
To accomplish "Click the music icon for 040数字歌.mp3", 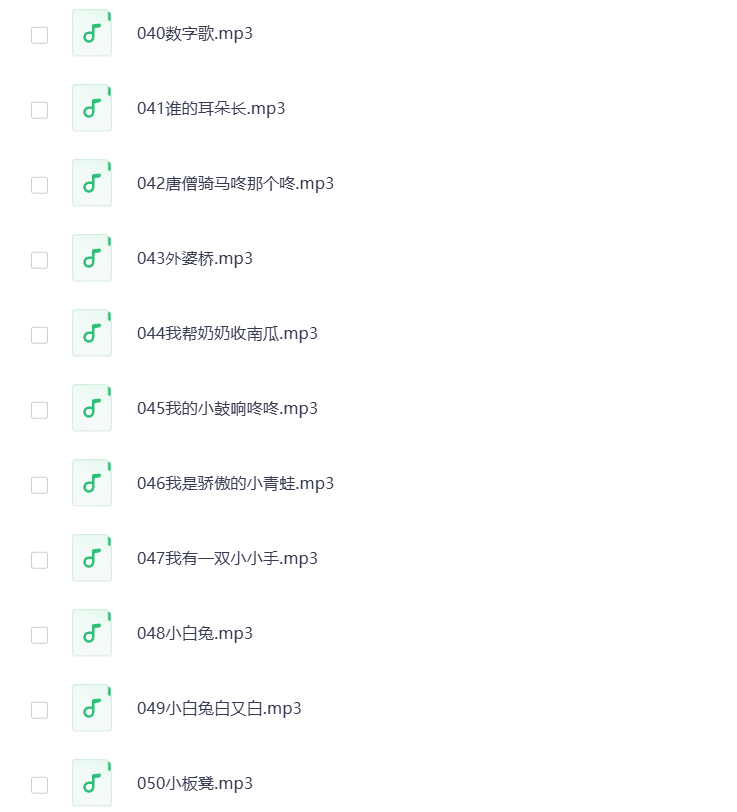I will [x=91, y=33].
